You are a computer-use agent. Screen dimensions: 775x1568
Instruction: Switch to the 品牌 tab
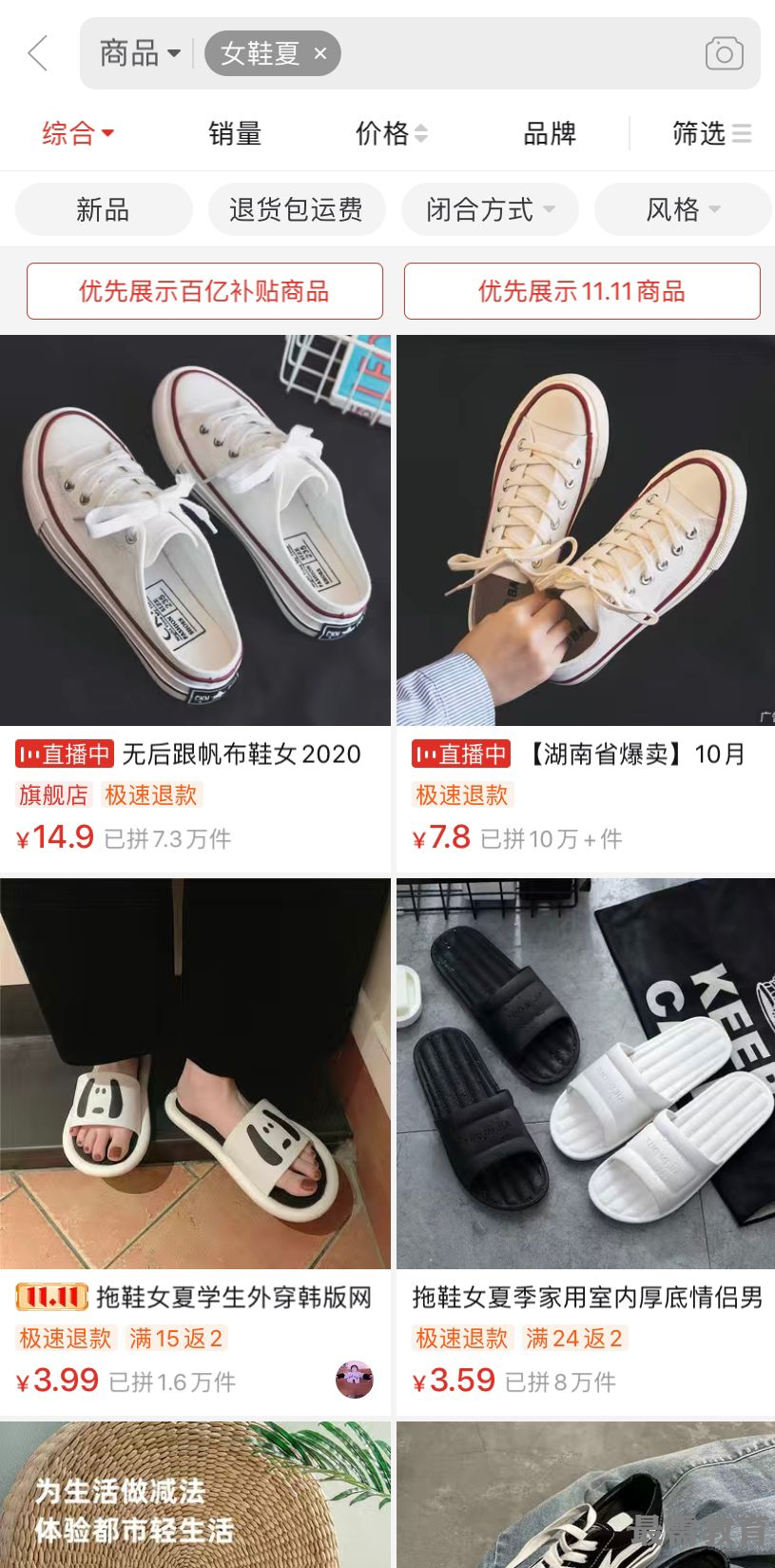550,133
